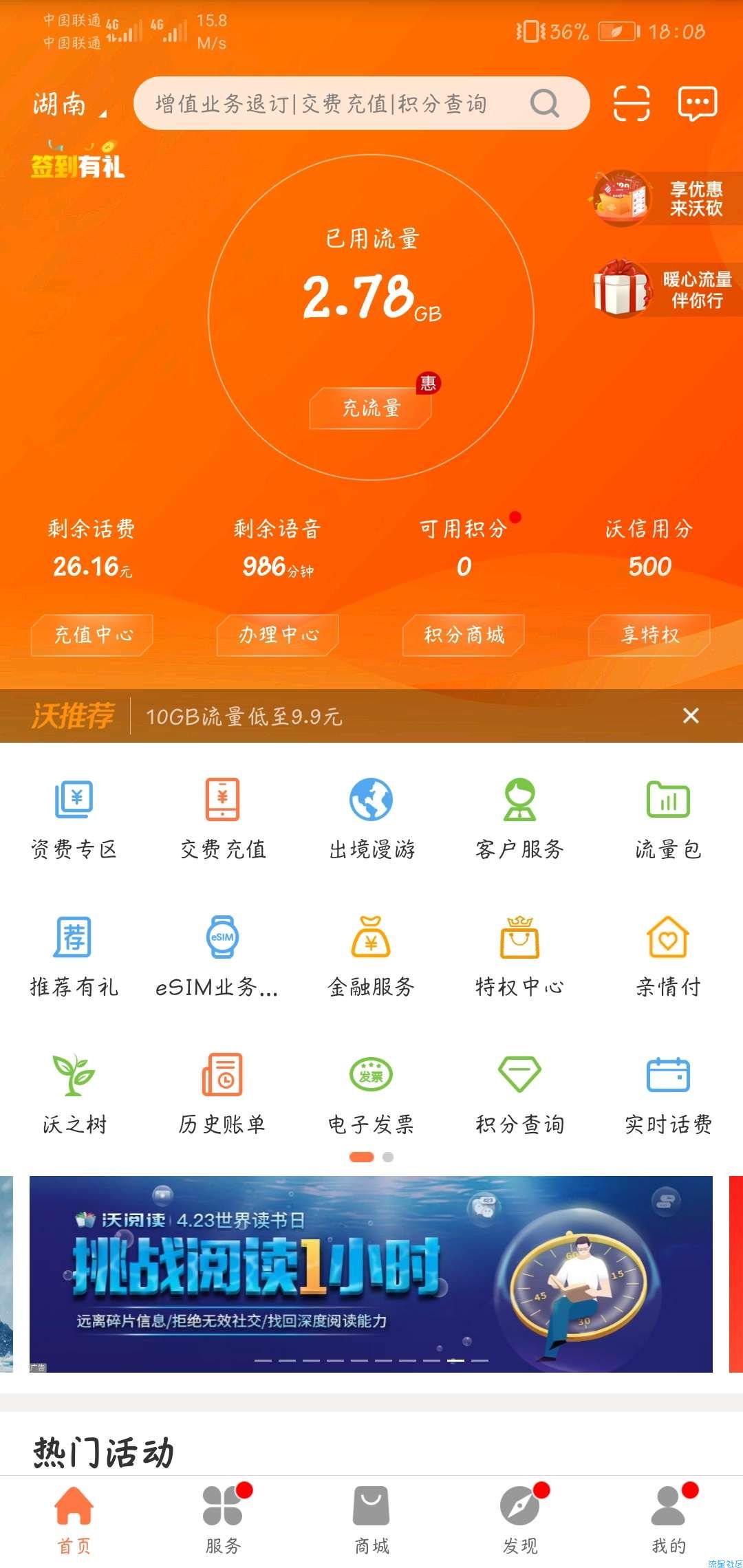
Task: Open 出境漫游 service
Action: point(371,818)
